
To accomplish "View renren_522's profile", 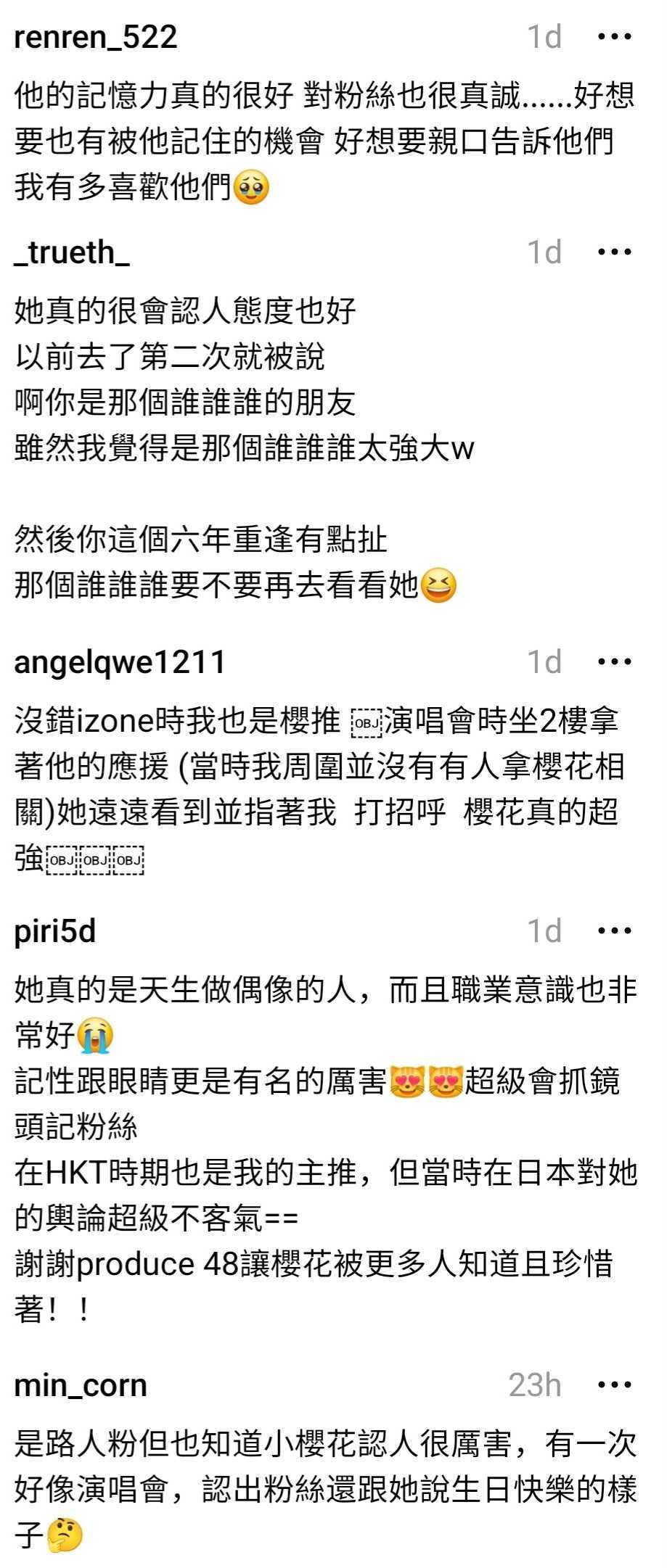I will (x=95, y=36).
